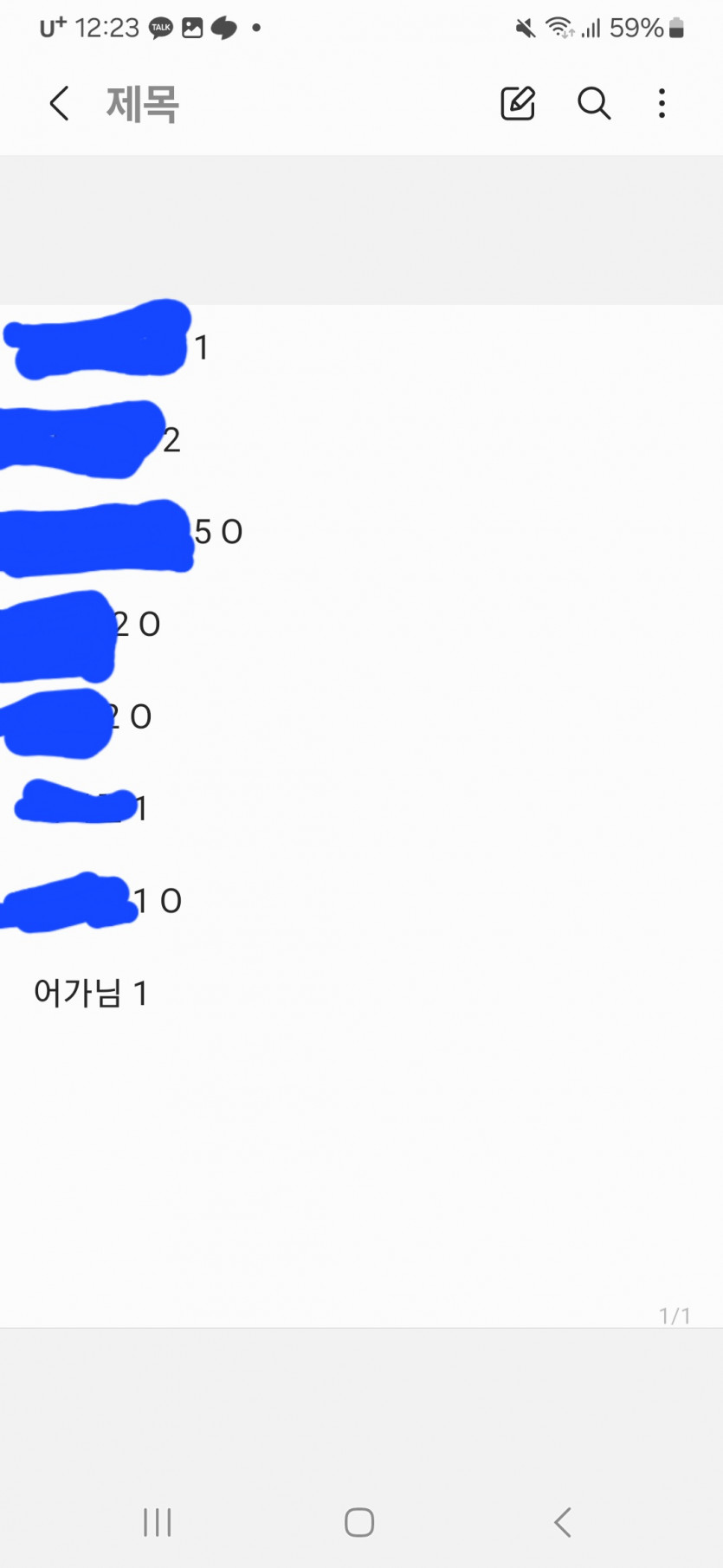Search within this note

[594, 104]
